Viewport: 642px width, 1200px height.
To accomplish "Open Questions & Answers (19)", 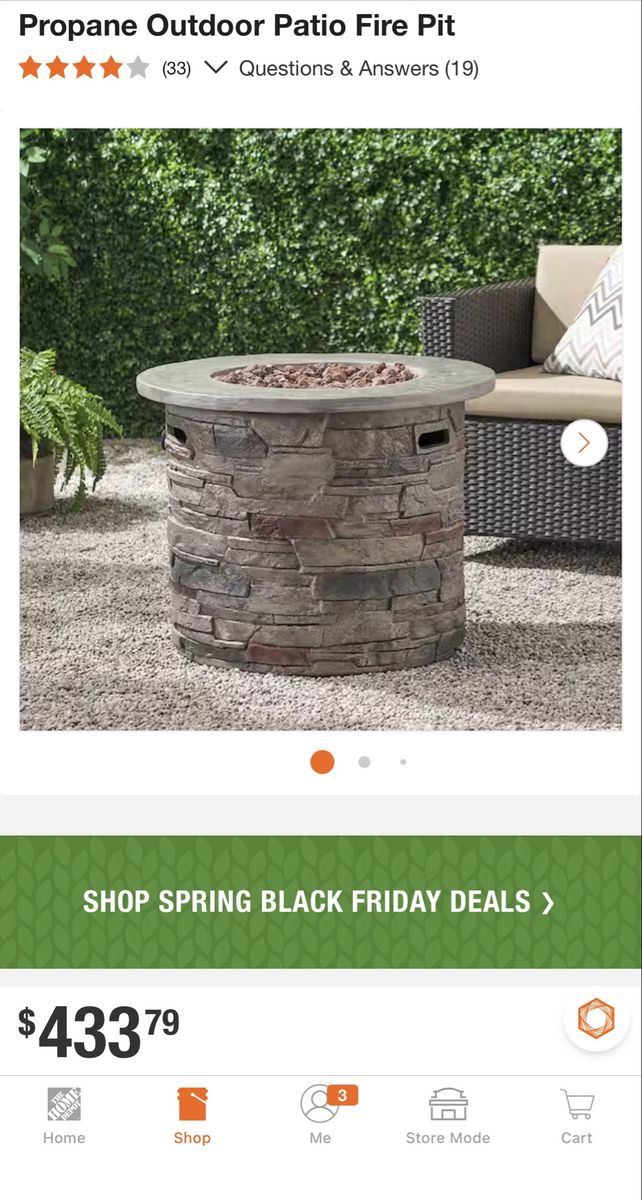I will click(358, 69).
